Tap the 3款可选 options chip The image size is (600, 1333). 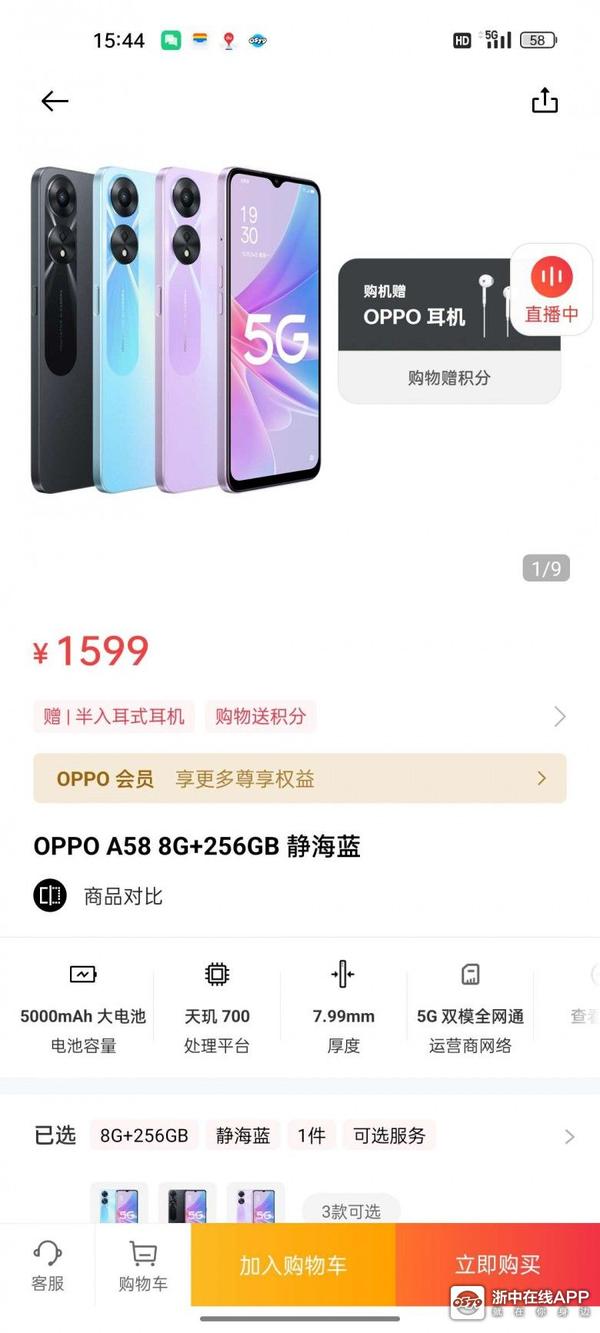[351, 1210]
